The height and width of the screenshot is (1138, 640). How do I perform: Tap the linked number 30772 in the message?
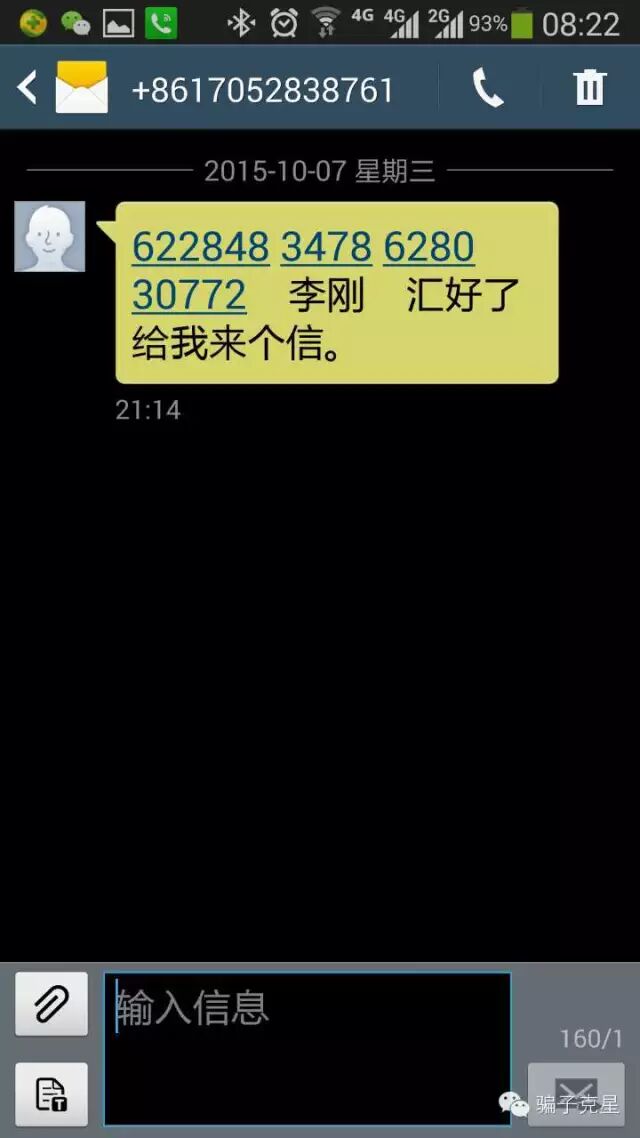[x=189, y=295]
